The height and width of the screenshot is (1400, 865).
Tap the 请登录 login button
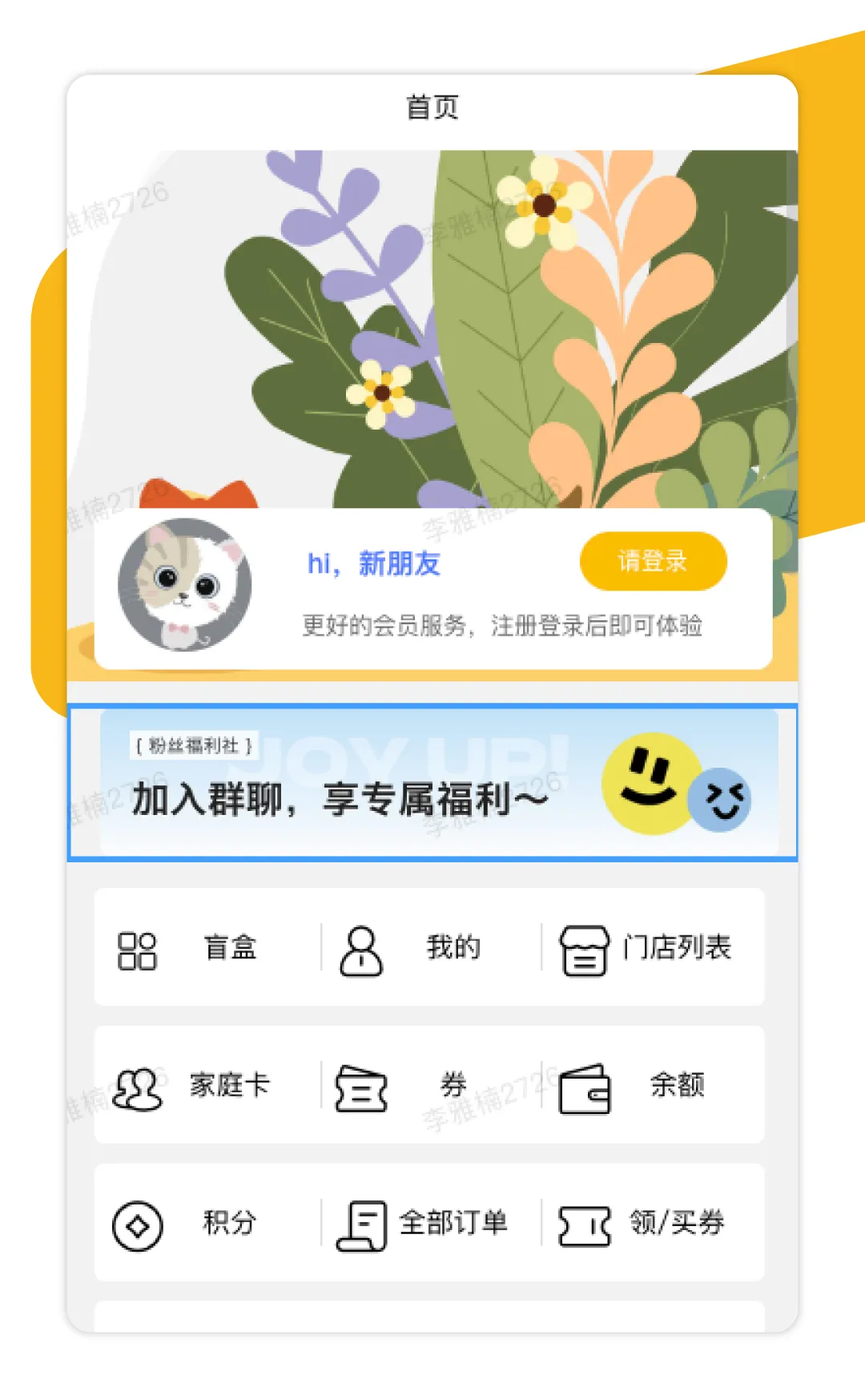click(653, 561)
